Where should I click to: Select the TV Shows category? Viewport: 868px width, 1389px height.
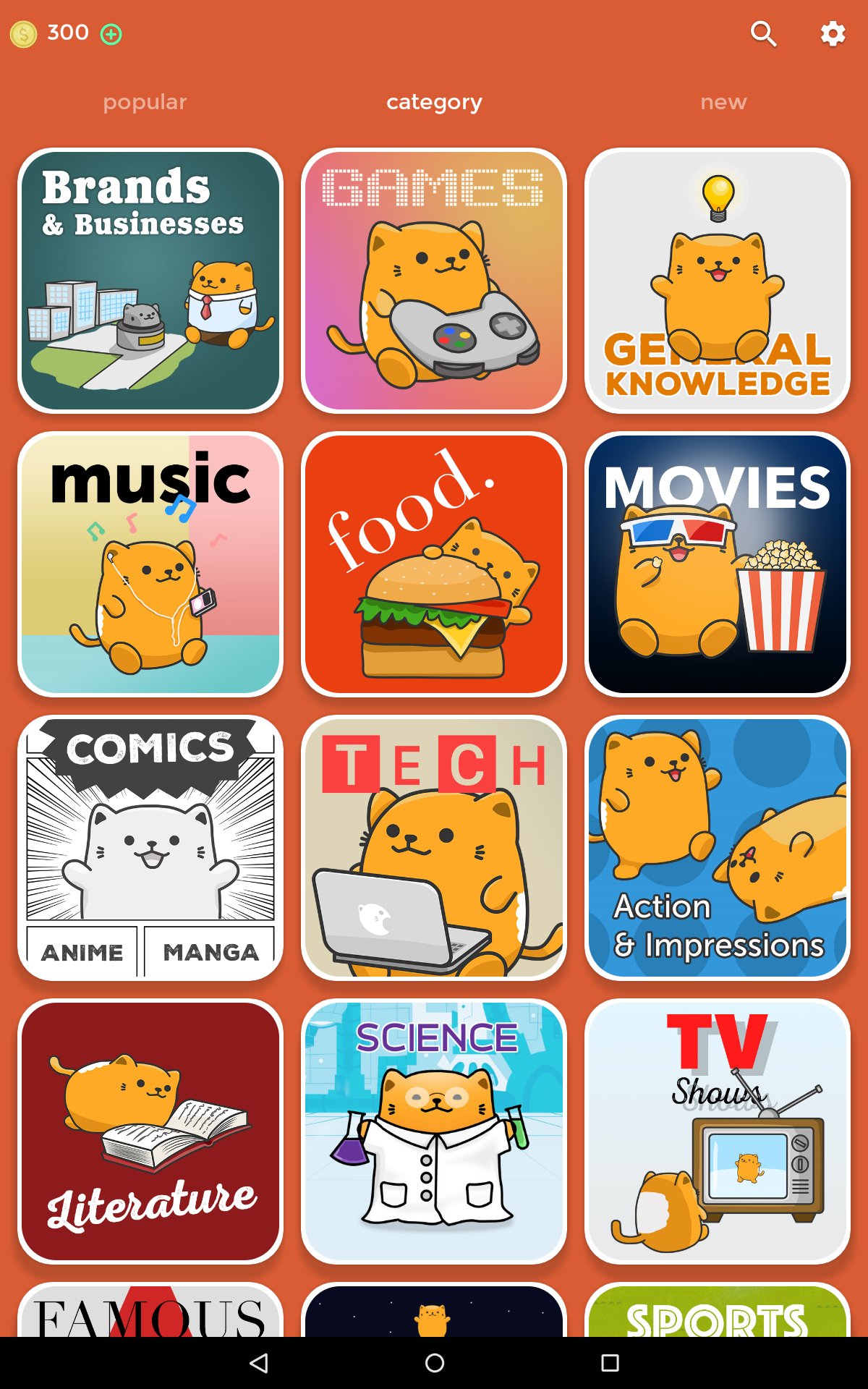[718, 1131]
